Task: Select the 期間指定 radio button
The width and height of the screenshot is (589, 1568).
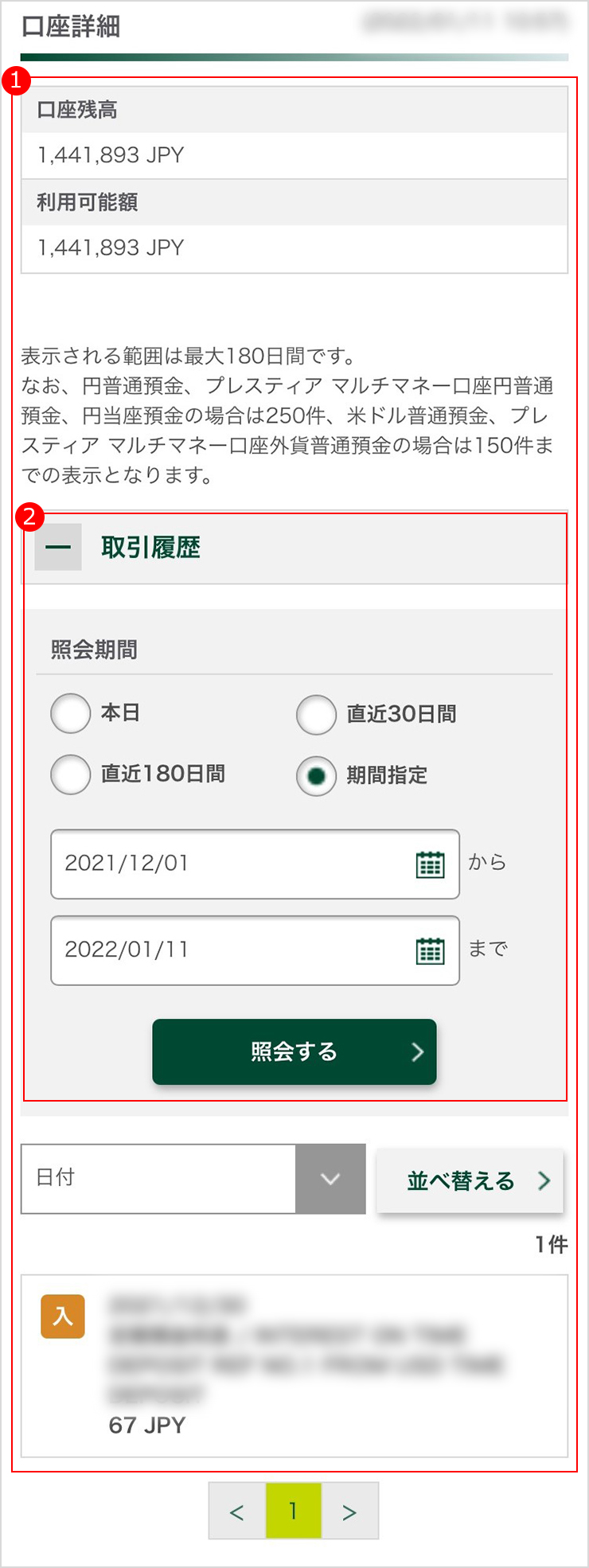Action: [x=316, y=775]
